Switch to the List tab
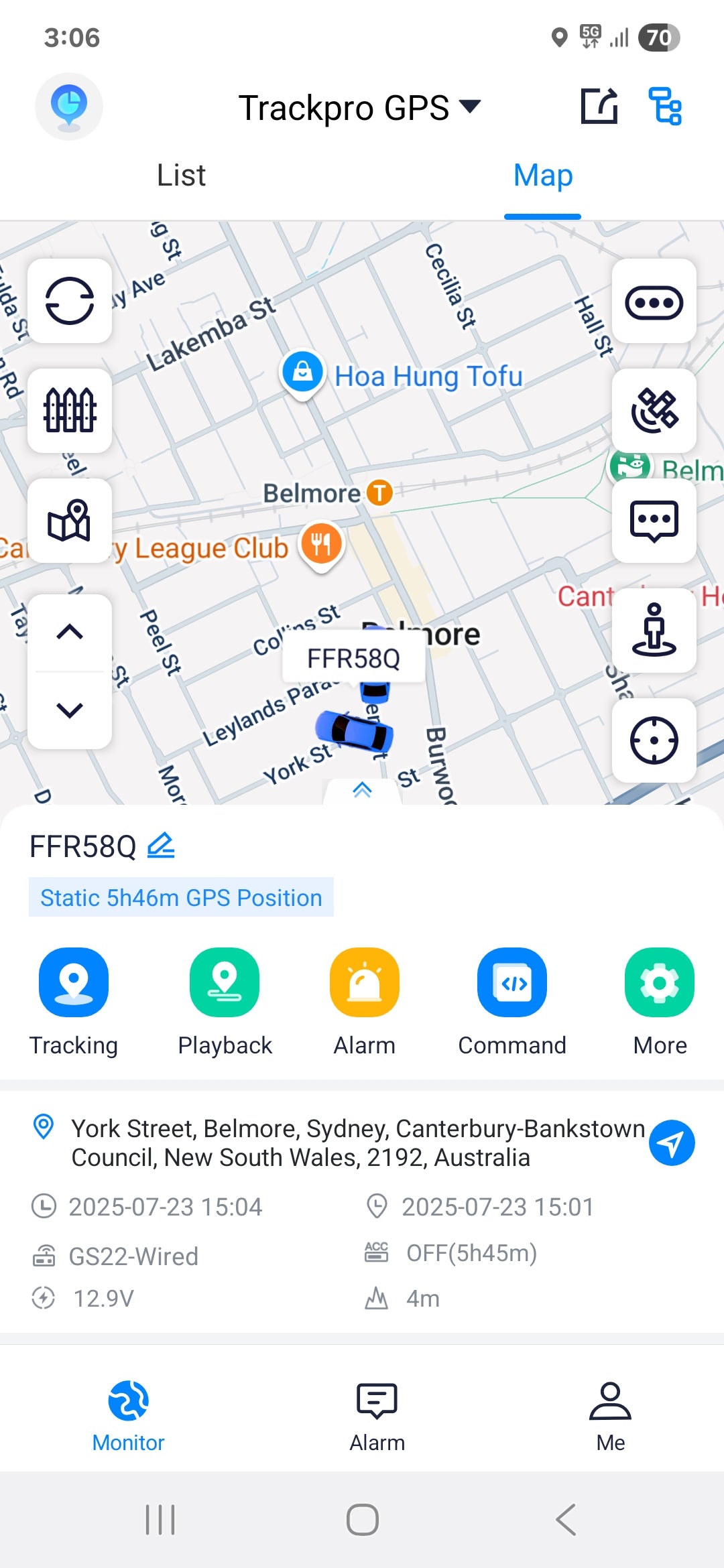 pos(181,176)
